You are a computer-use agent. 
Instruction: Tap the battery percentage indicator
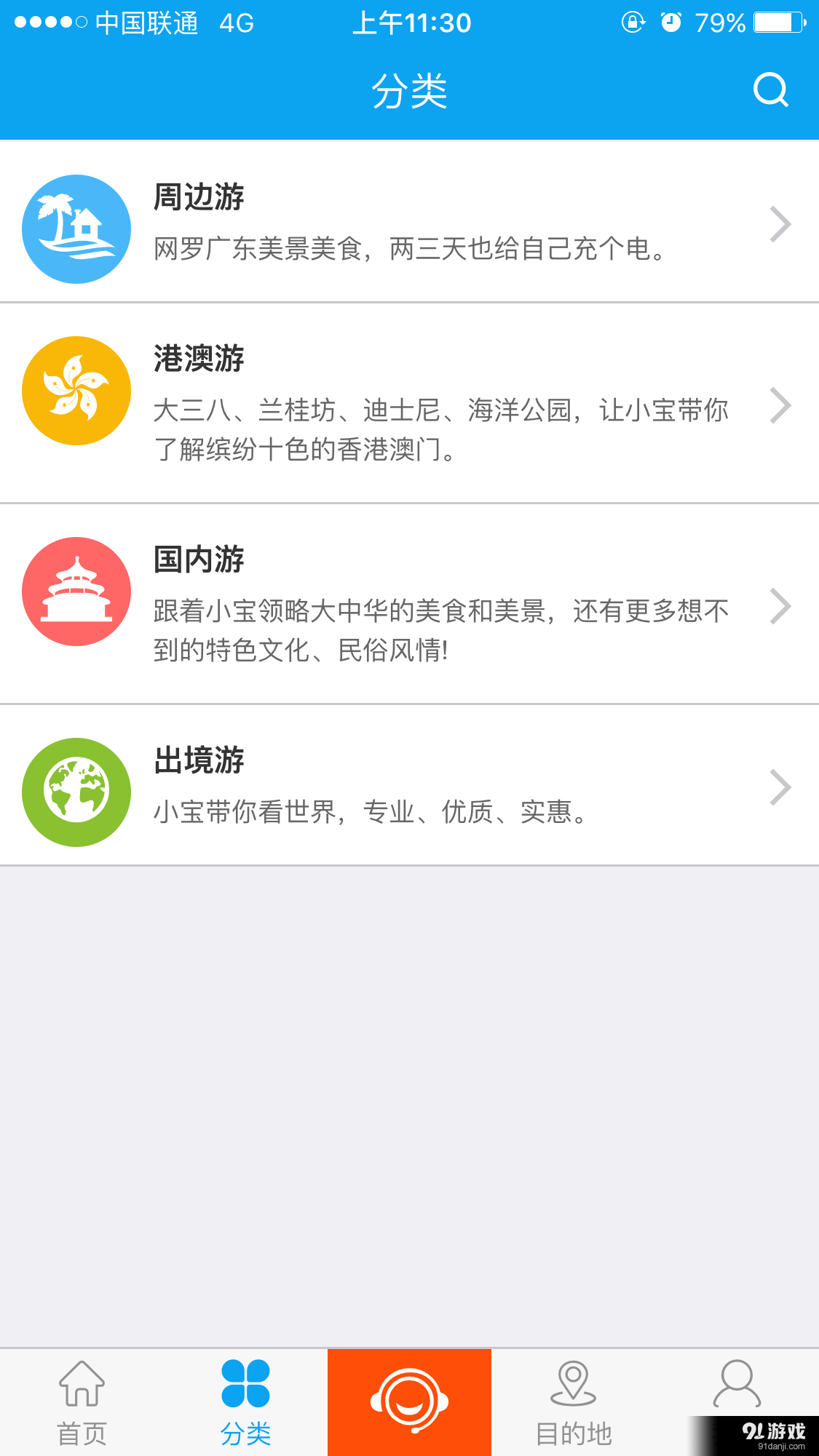pyautogui.click(x=721, y=23)
